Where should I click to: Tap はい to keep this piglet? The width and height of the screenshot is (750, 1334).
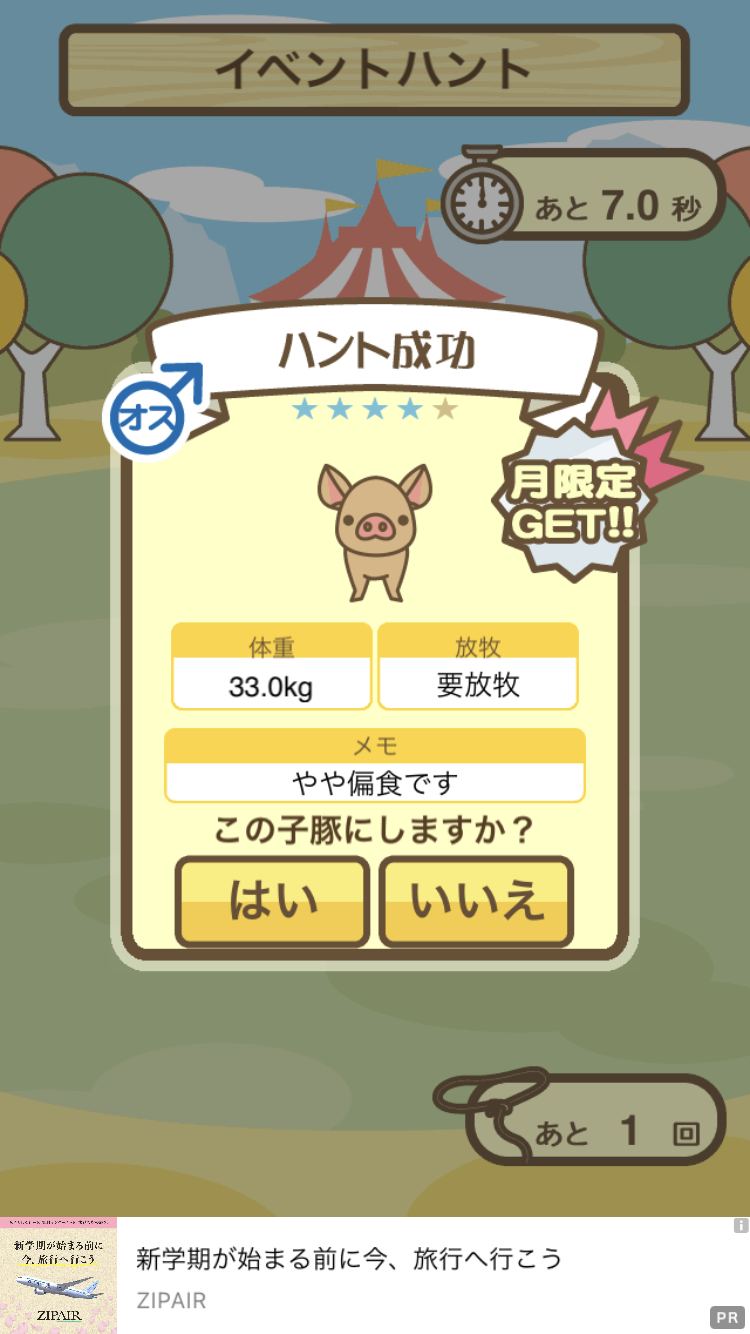pos(273,901)
